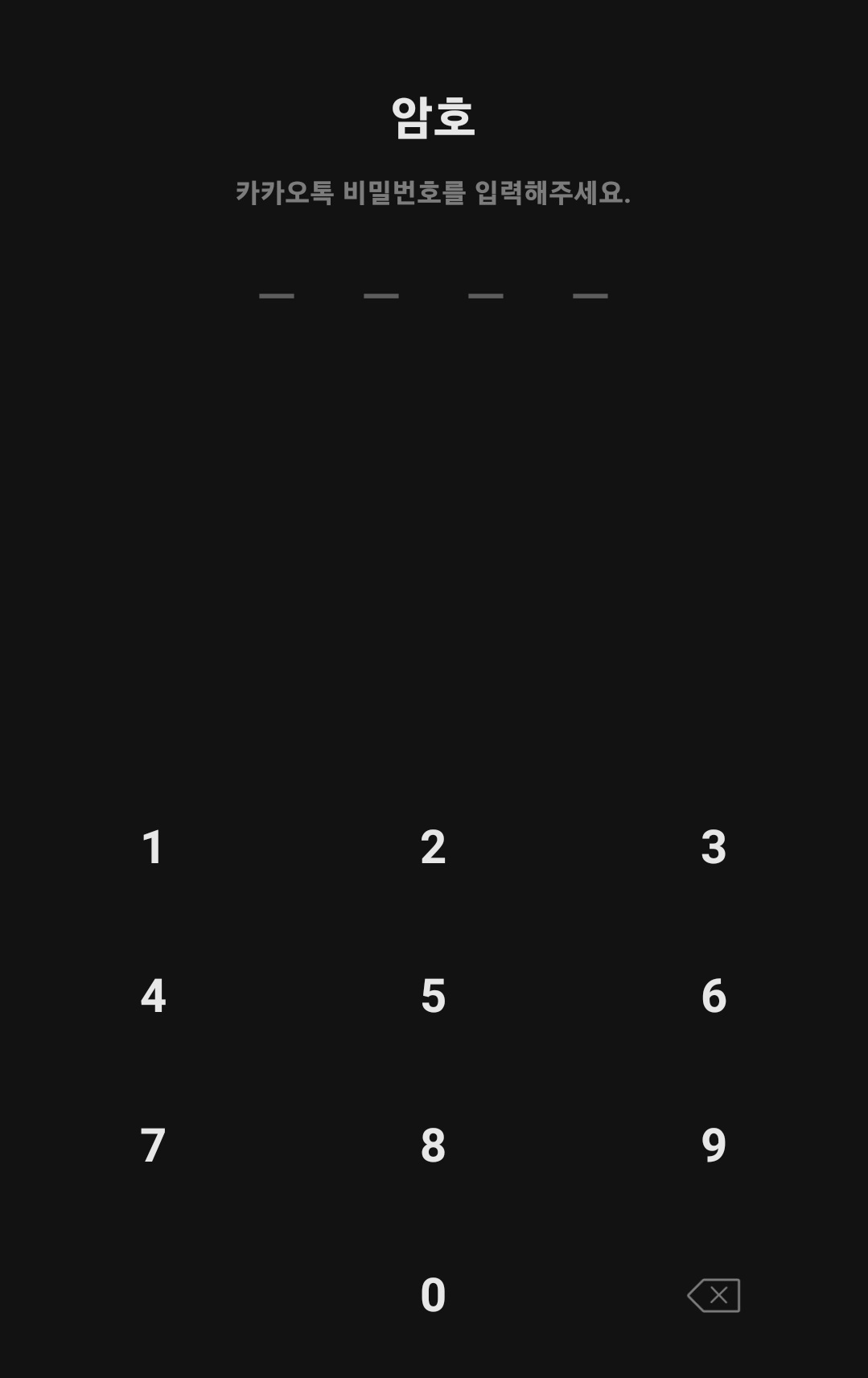868x1378 pixels.
Task: Click the third passcode dash placeholder
Action: (486, 298)
